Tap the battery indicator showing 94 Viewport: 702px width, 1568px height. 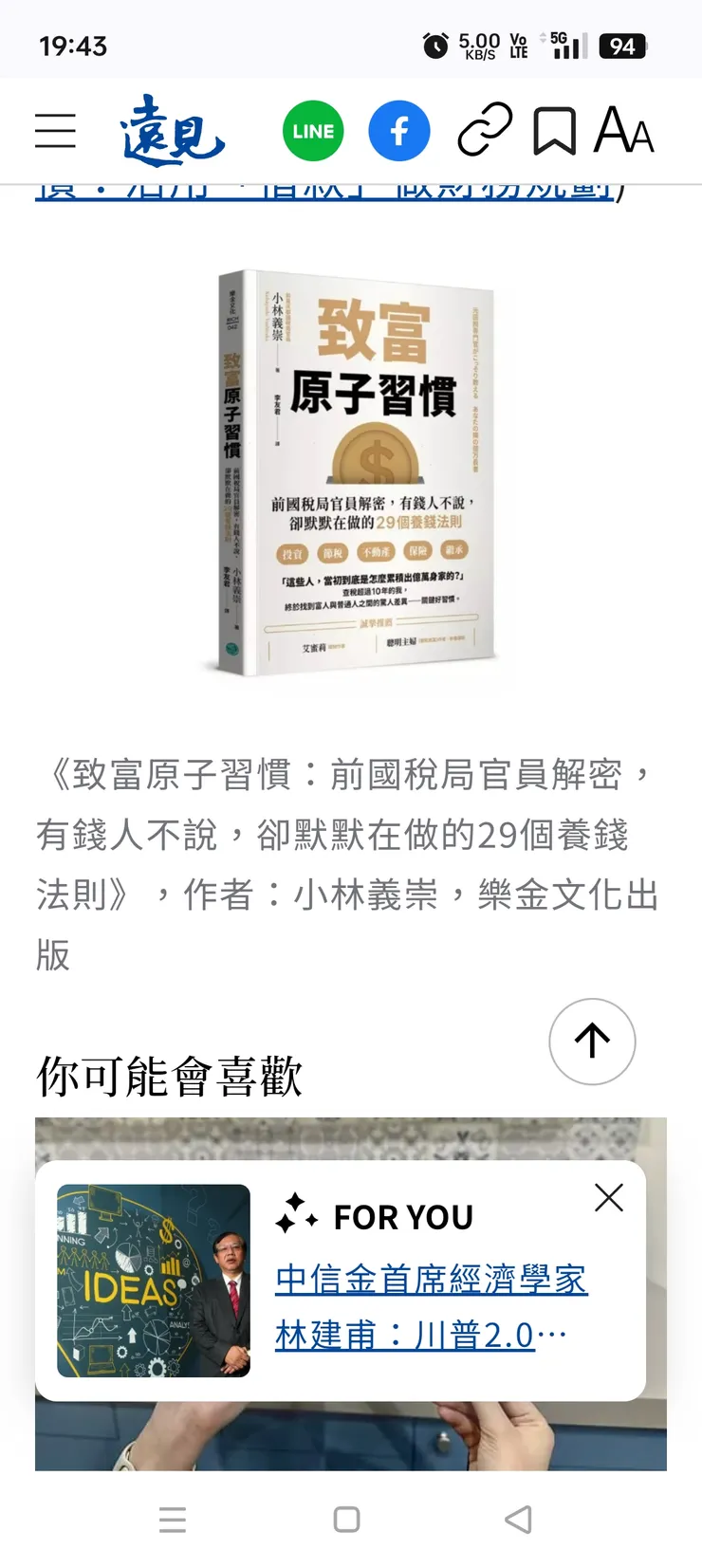tap(624, 42)
